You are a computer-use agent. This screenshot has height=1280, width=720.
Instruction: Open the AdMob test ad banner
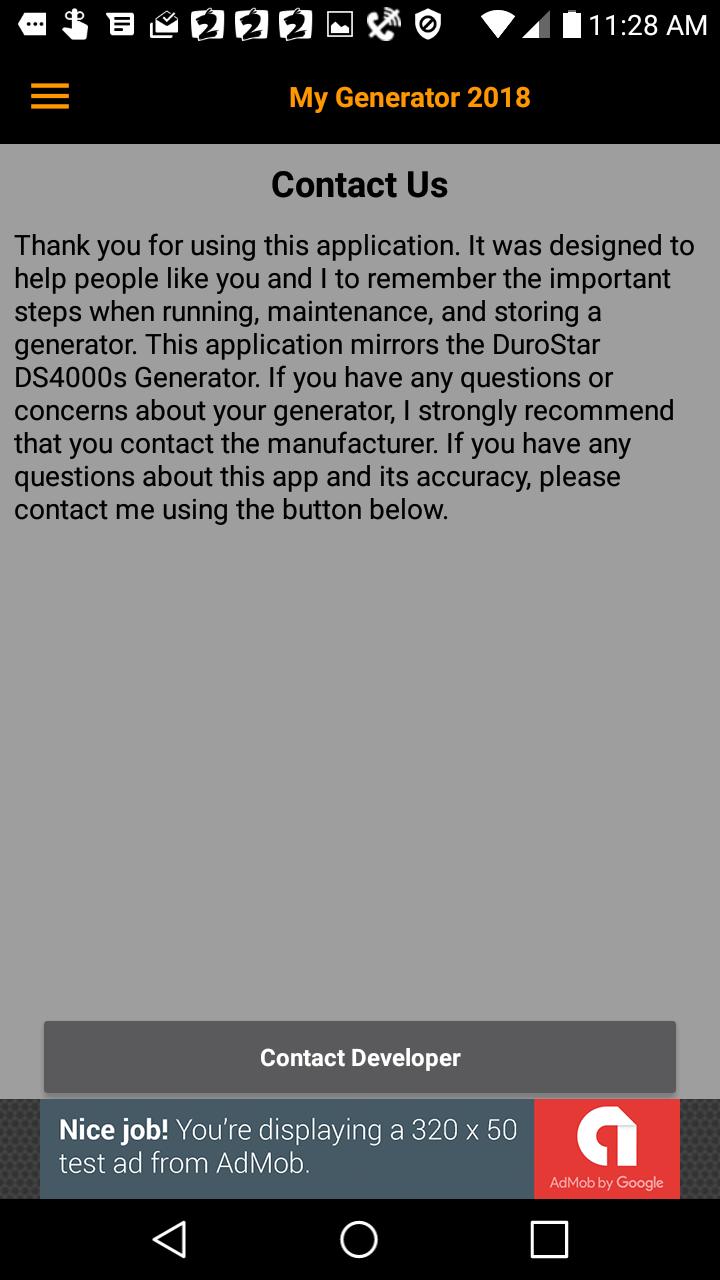click(x=360, y=1148)
